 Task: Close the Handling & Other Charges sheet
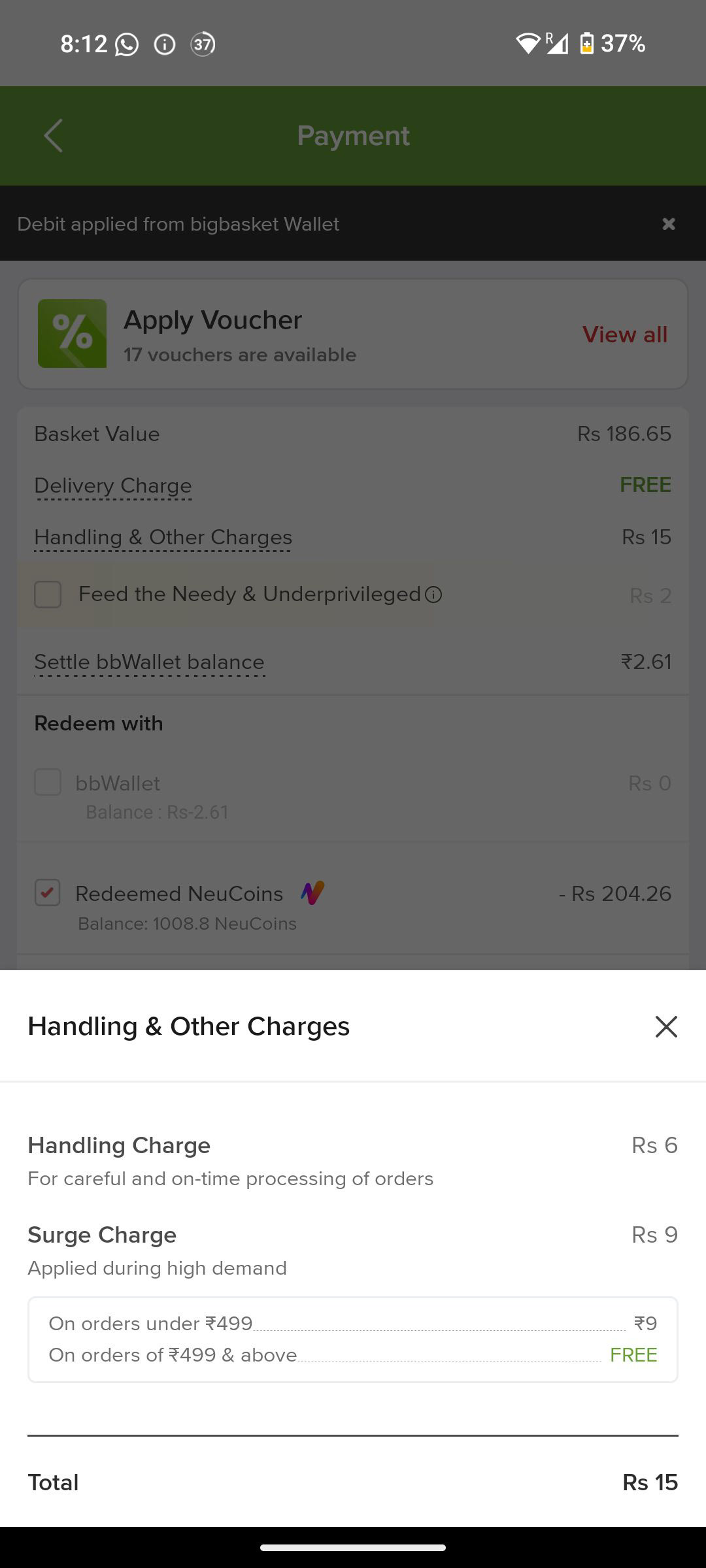tap(666, 1026)
